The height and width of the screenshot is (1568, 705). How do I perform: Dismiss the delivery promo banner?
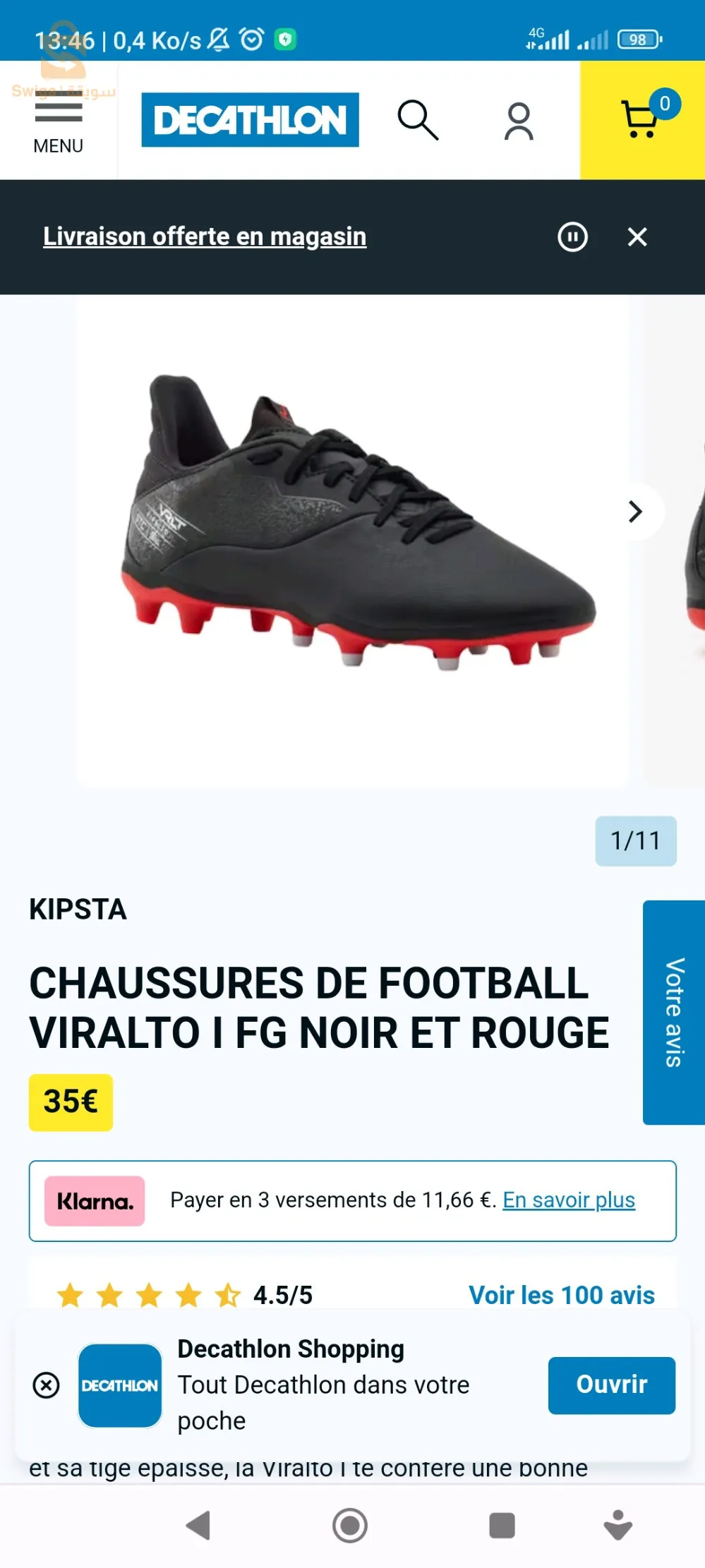pyautogui.click(x=637, y=237)
